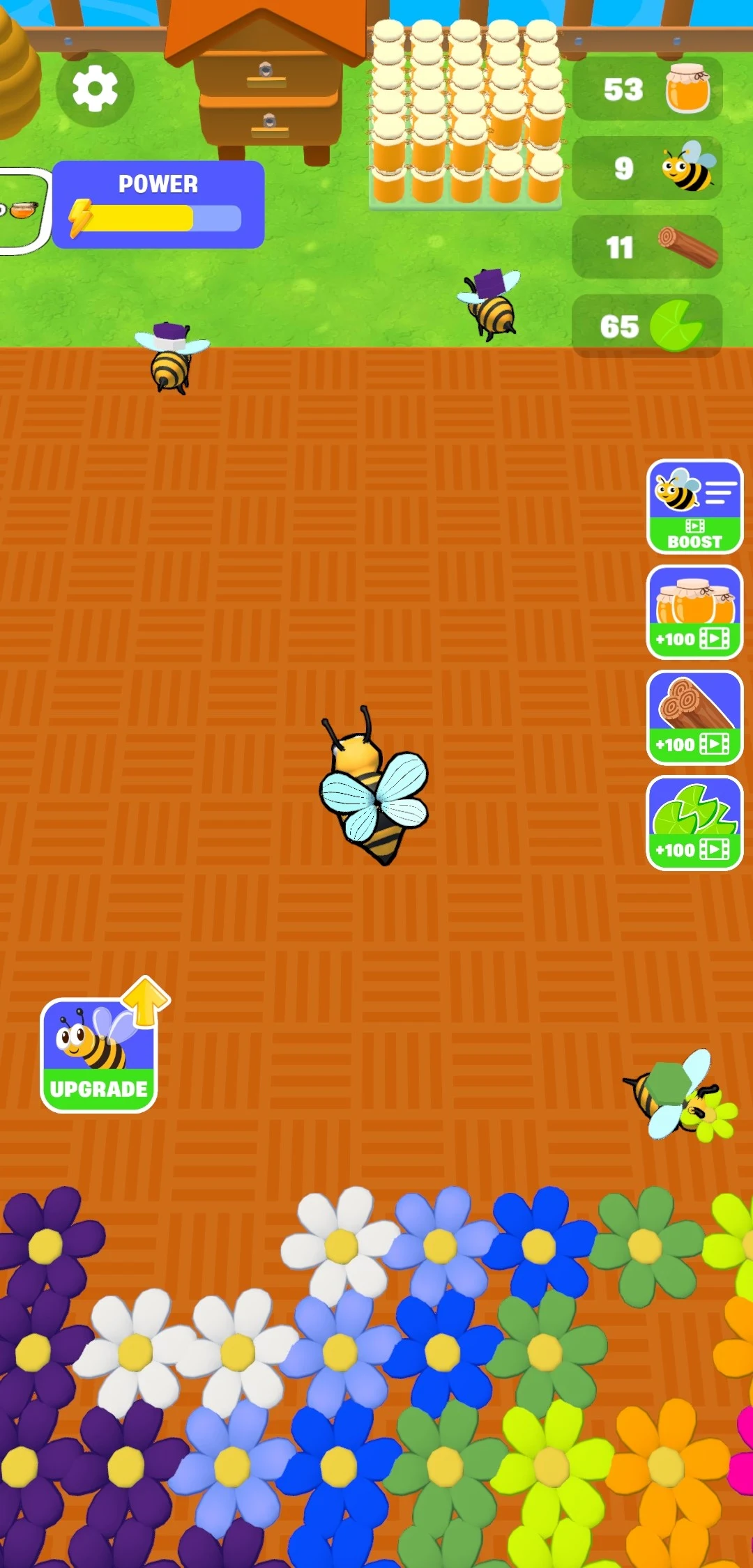Claim +100 wood logs via ad
This screenshot has width=753, height=1568.
(x=694, y=718)
